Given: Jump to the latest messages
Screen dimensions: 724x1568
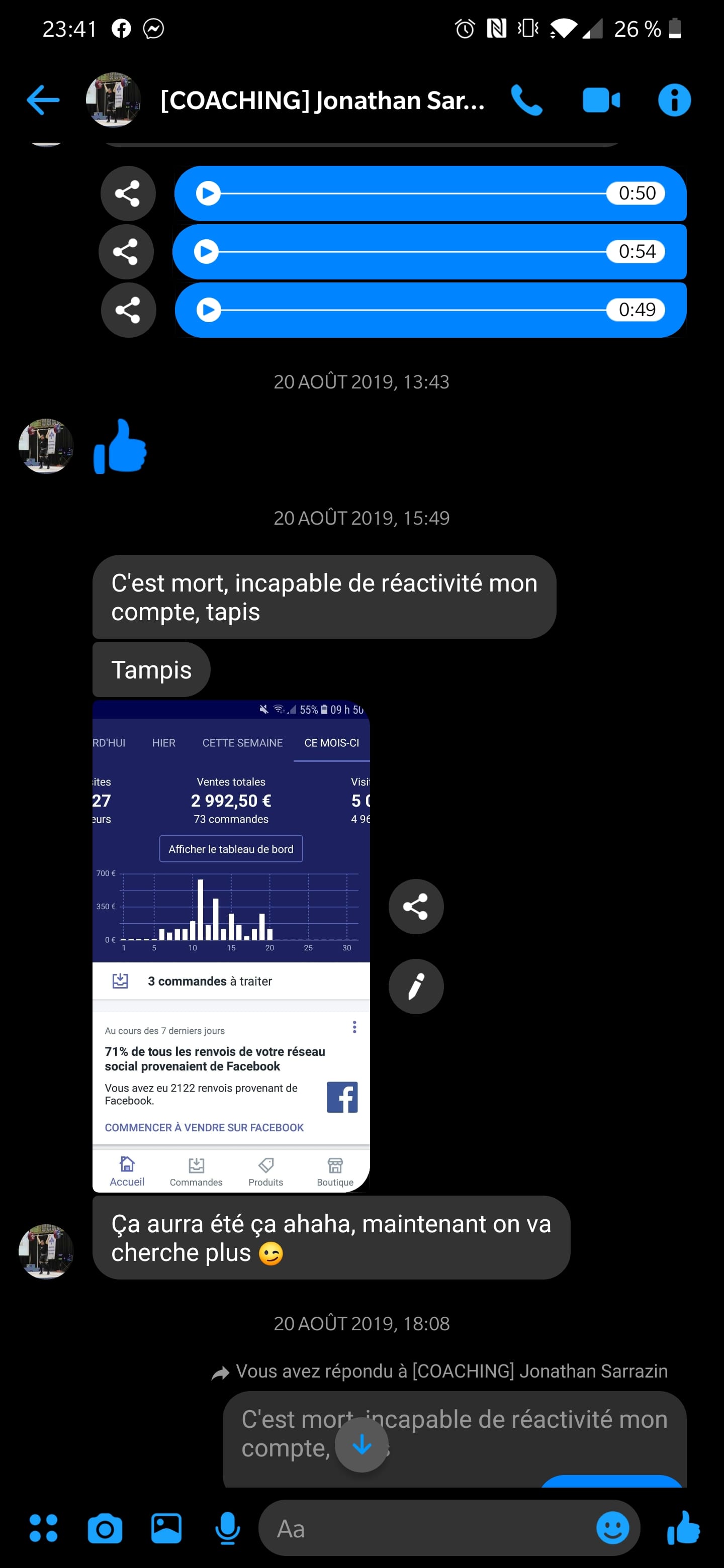Looking at the screenshot, I should click(361, 1444).
